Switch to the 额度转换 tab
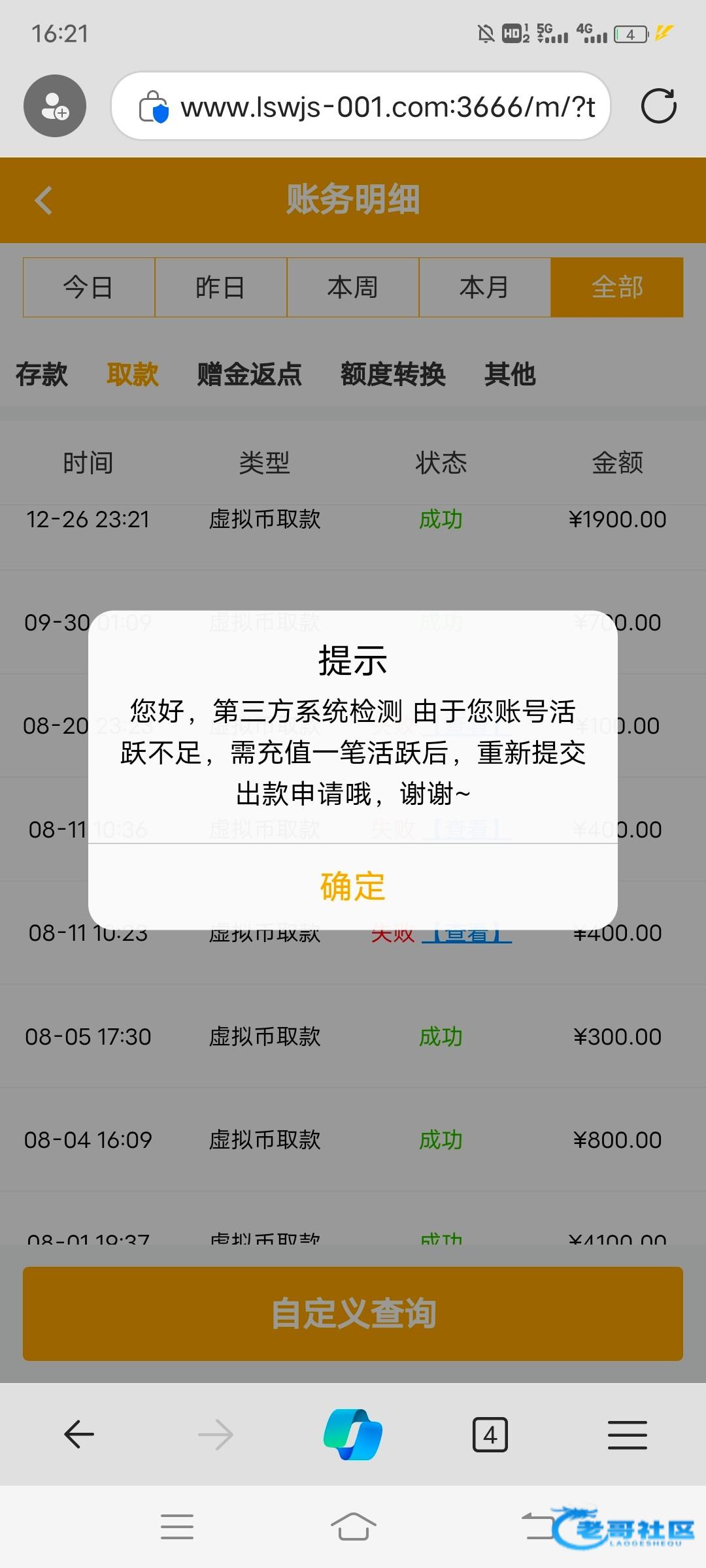The height and width of the screenshot is (1568, 706). [393, 374]
